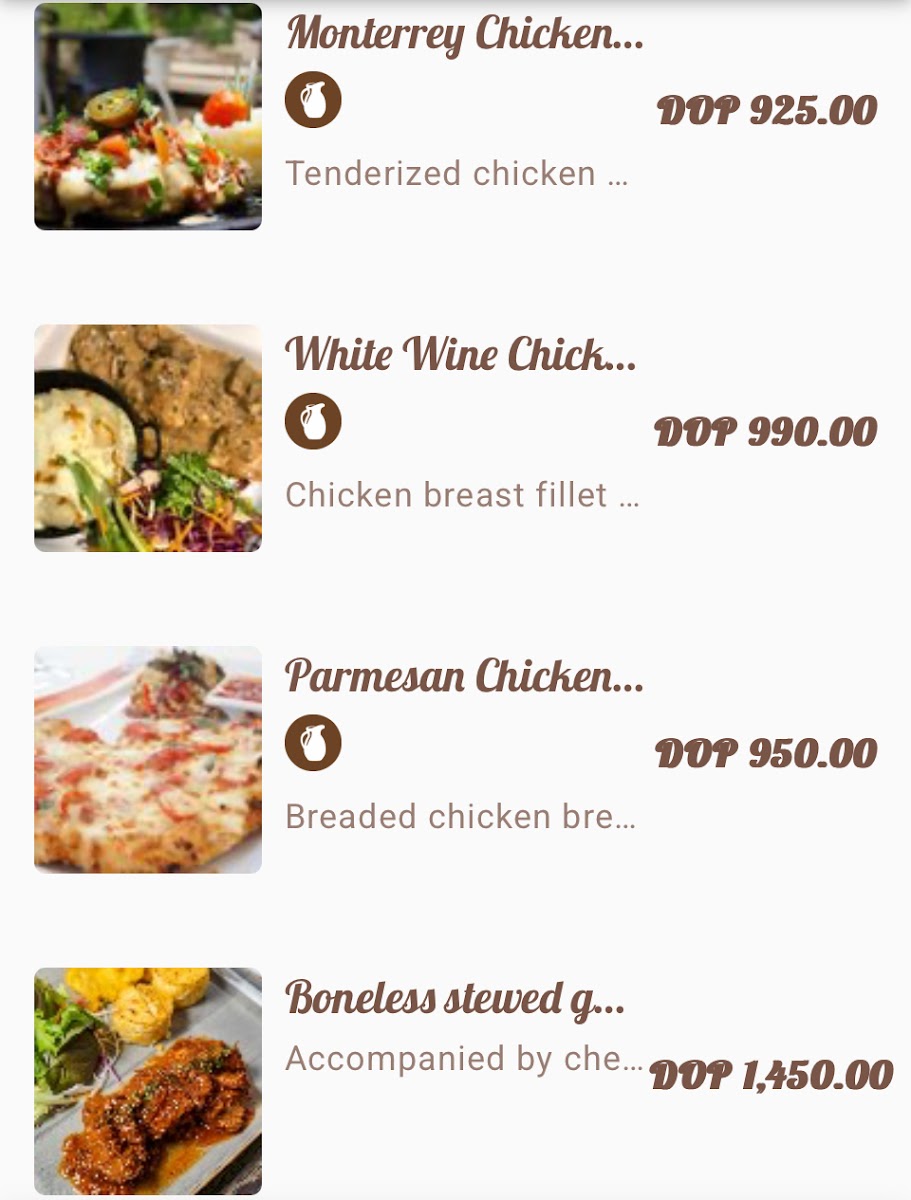View White Wine Chicken dish details
The image size is (911, 1200).
[461, 356]
